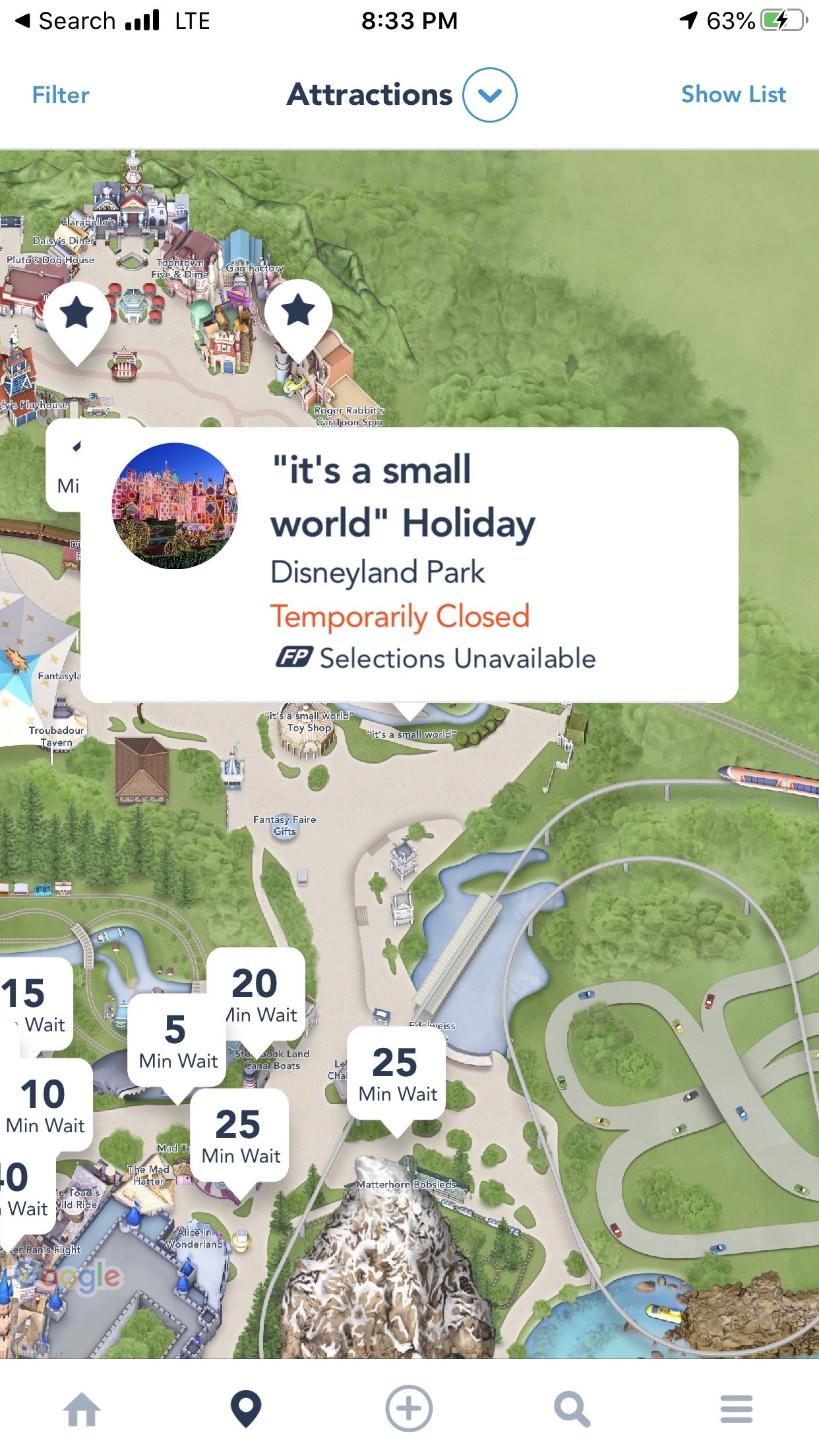Expand the Attractions category dropdown
The width and height of the screenshot is (819, 1456).
click(489, 95)
